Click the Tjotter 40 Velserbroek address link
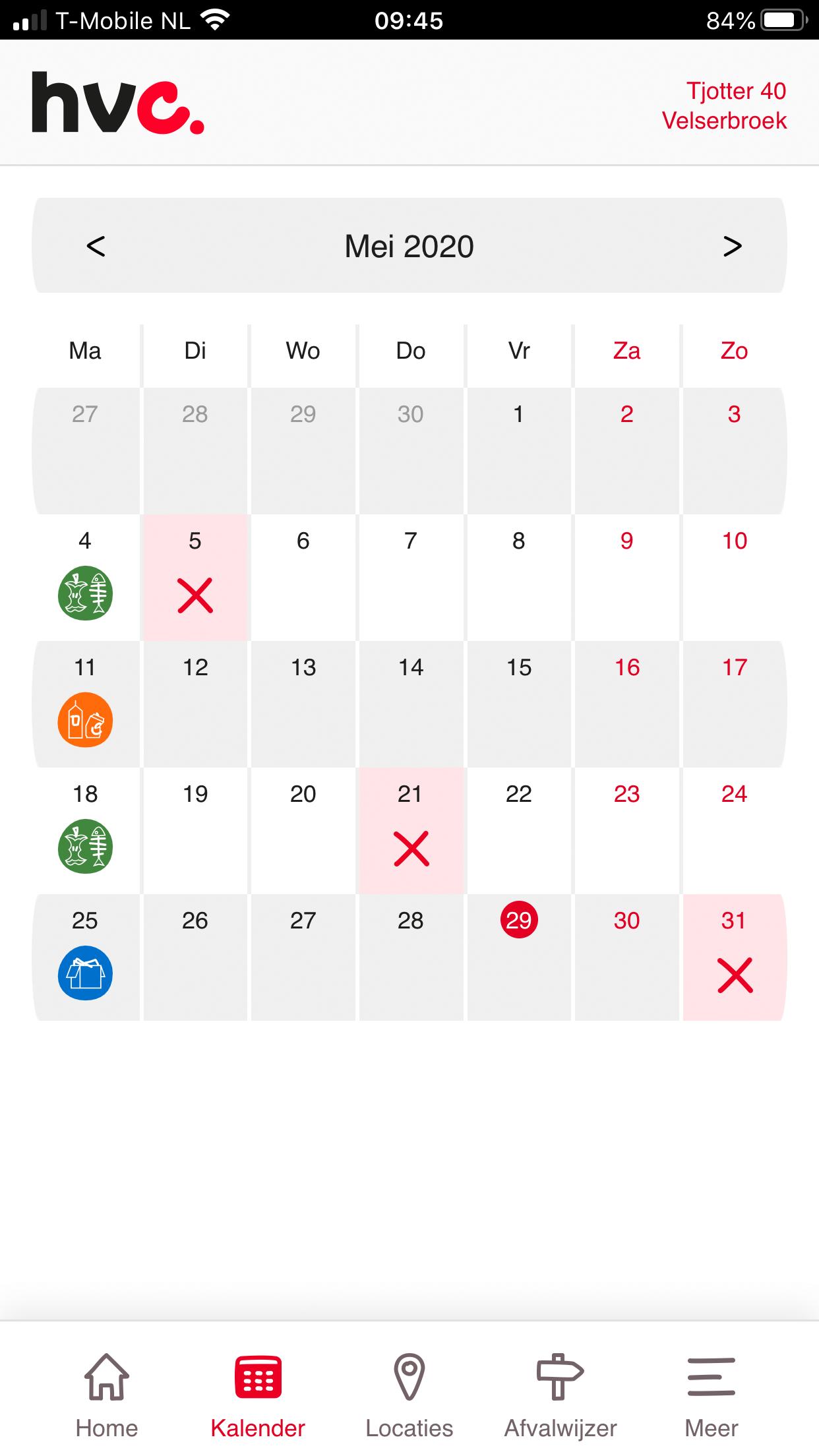The image size is (819, 1456). point(725,106)
